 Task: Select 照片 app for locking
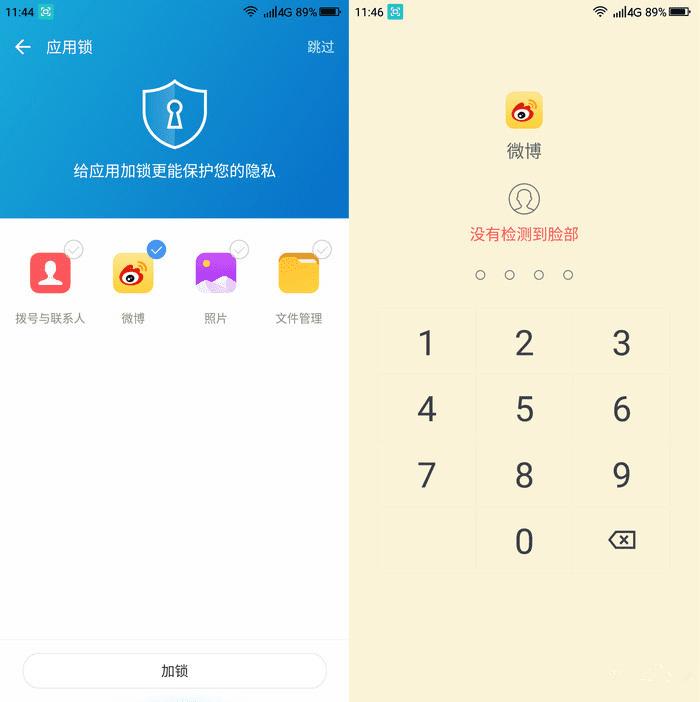pyautogui.click(x=215, y=274)
